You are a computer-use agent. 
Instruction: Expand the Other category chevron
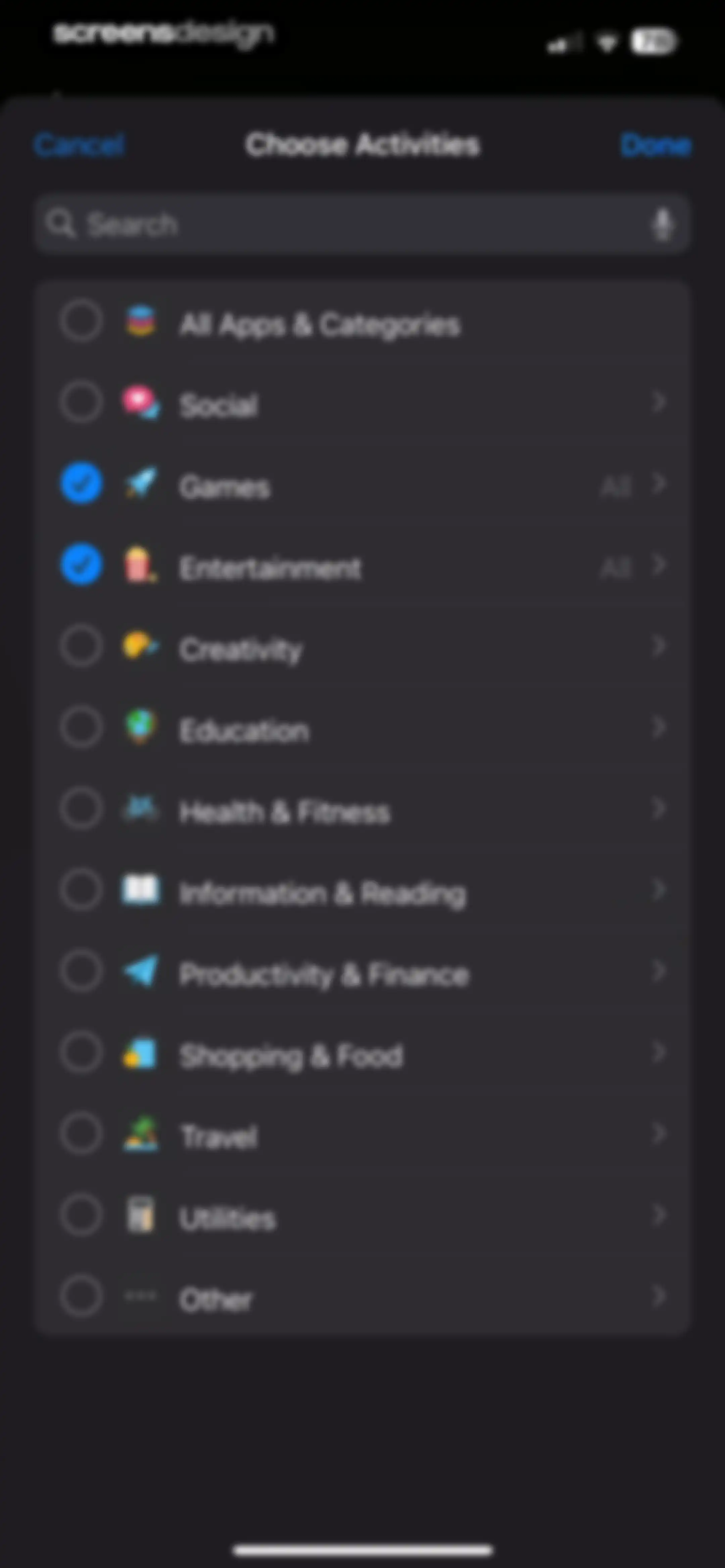[x=659, y=1296]
